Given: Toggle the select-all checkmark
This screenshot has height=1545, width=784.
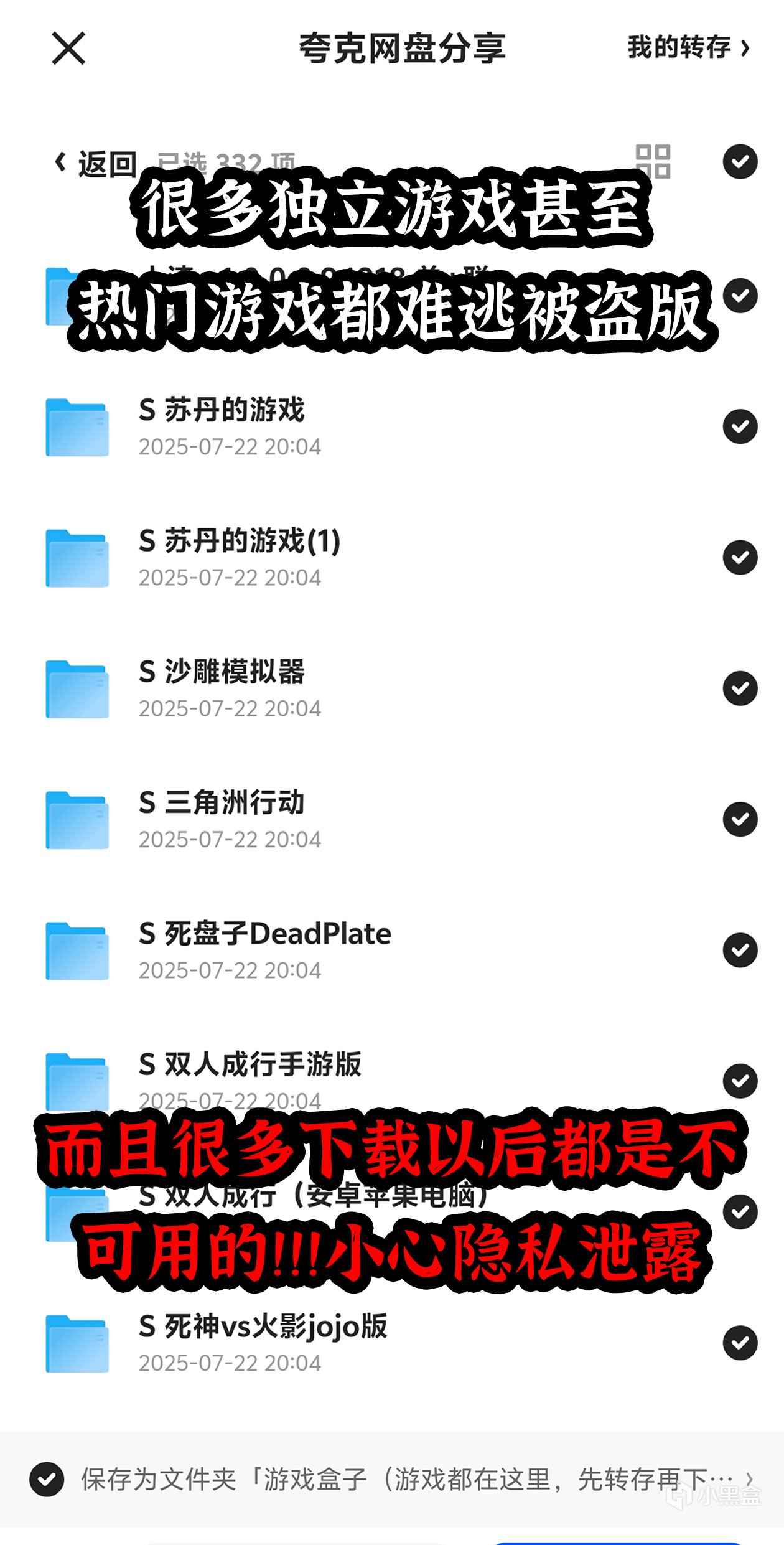Looking at the screenshot, I should [x=740, y=162].
